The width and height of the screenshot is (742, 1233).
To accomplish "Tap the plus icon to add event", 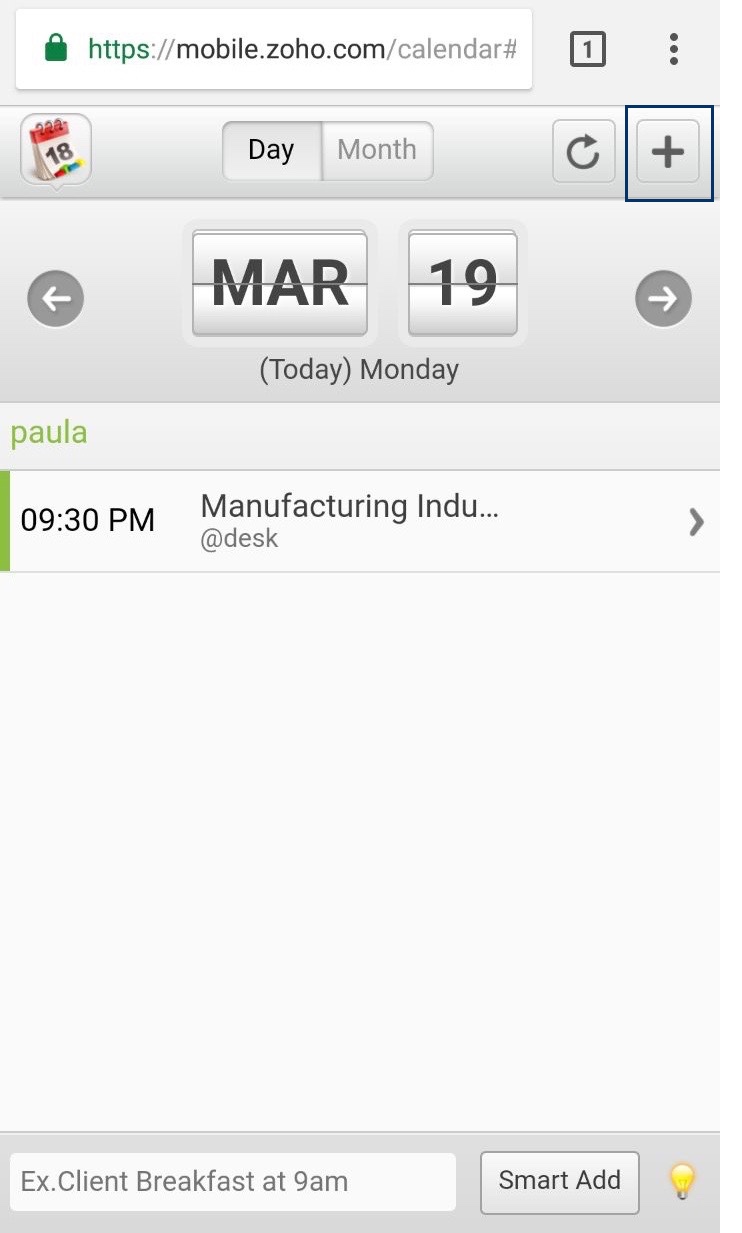I will pos(668,152).
